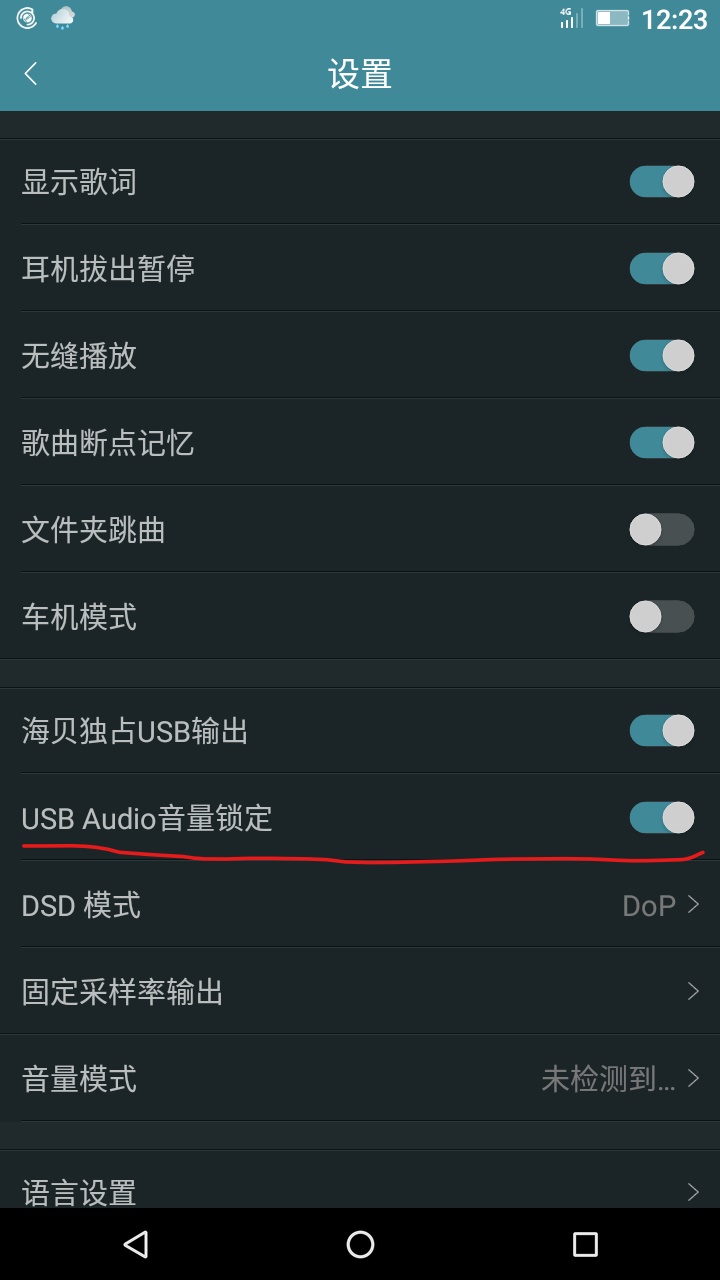Expand the 固定采样率输出 option
The image size is (720, 1280).
point(693,990)
